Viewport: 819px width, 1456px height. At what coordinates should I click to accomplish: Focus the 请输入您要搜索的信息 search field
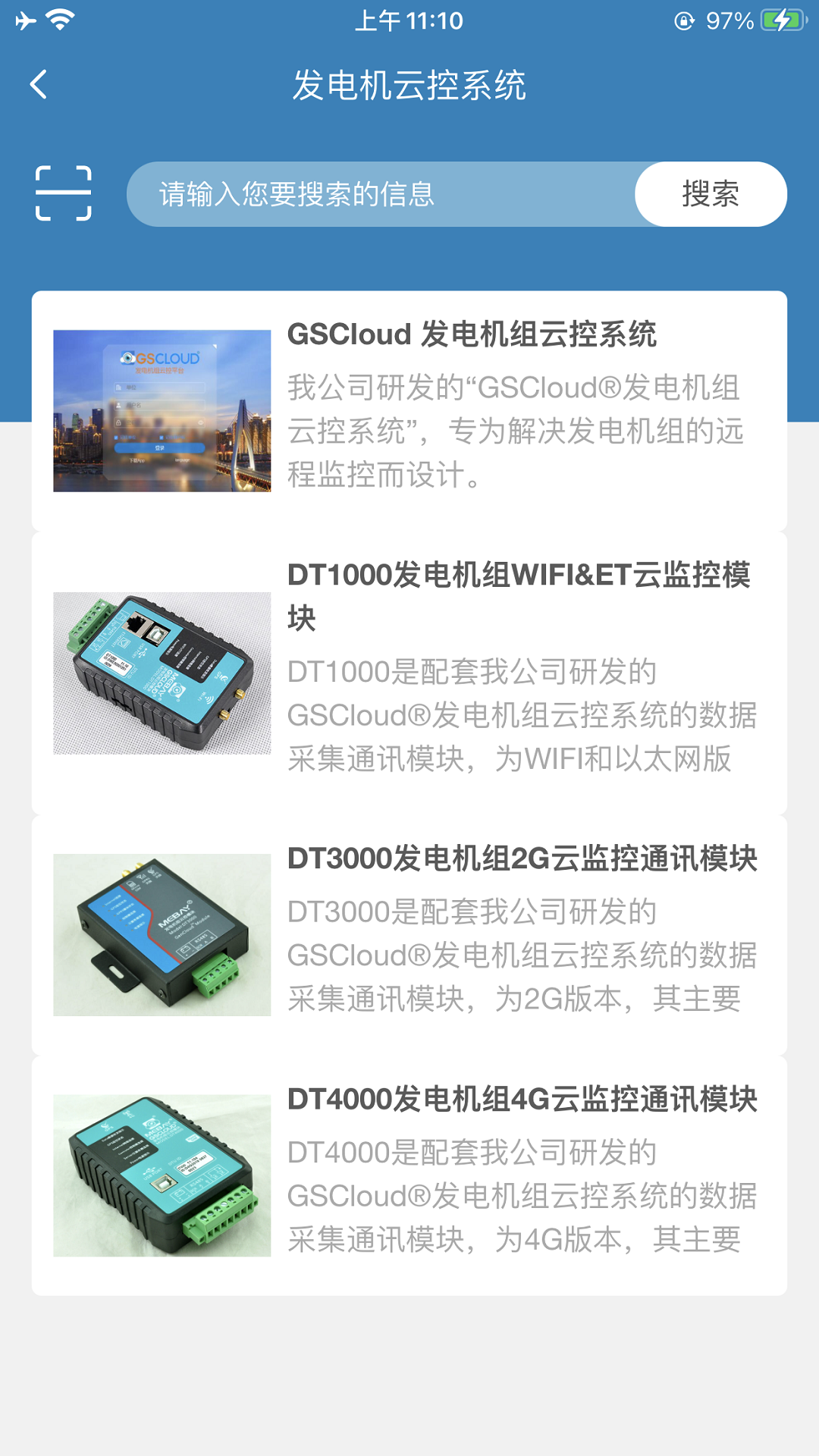pos(379,194)
